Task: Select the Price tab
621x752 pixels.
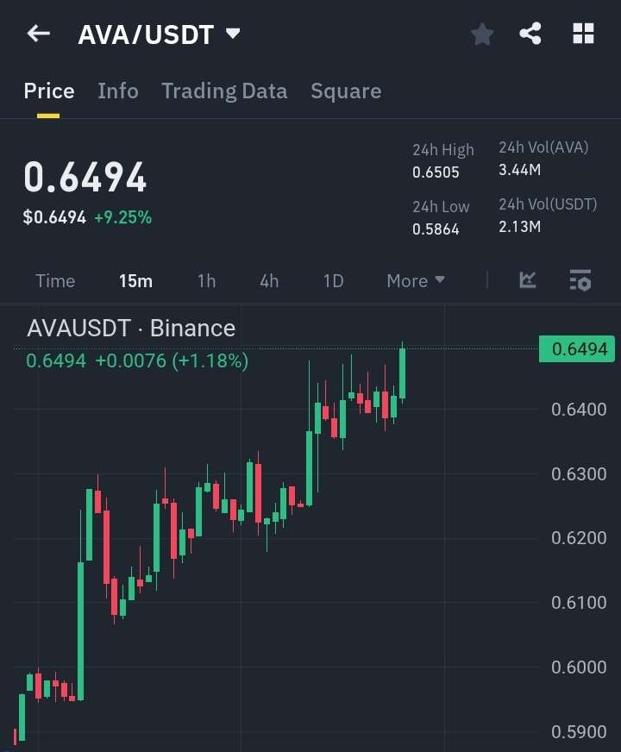Action: pos(49,91)
